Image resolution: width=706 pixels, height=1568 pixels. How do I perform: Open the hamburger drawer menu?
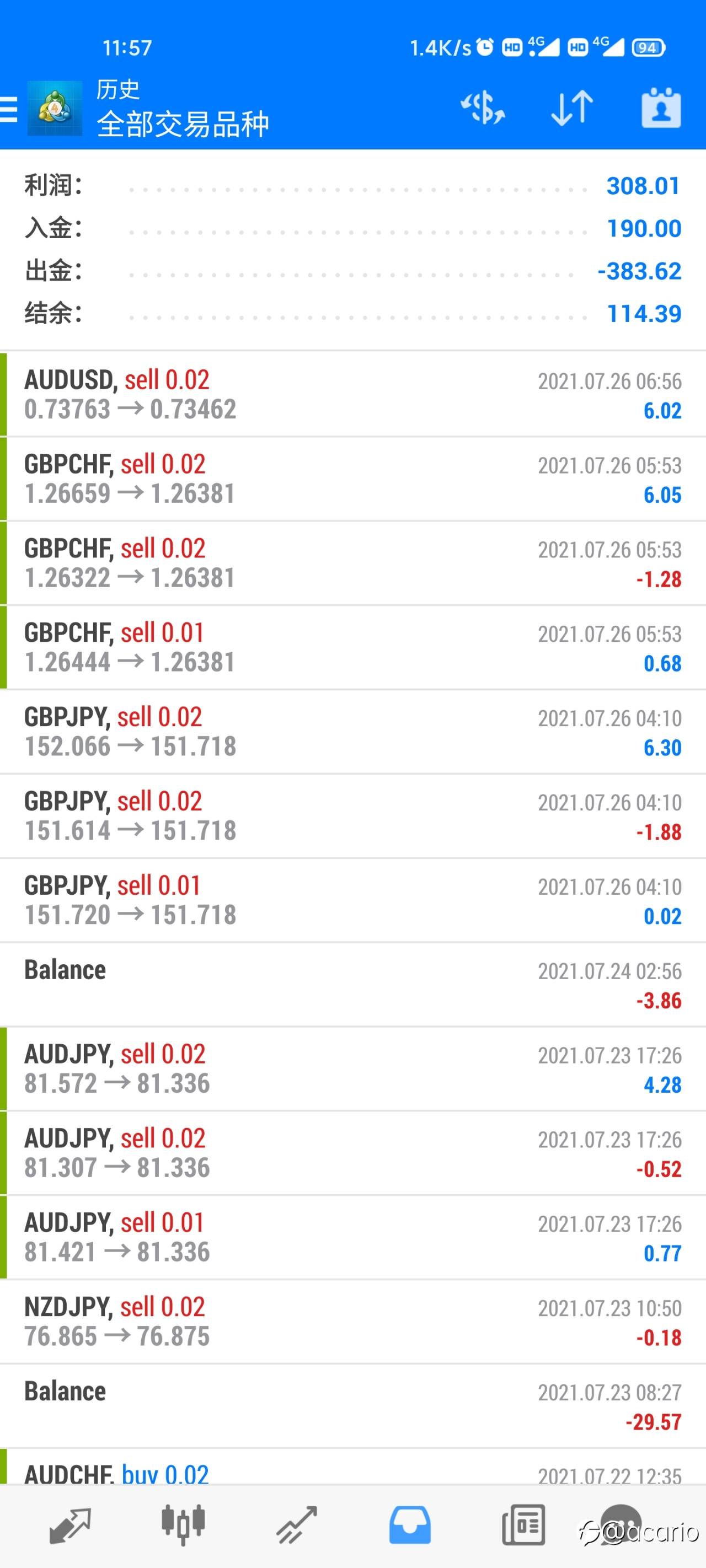[8, 110]
